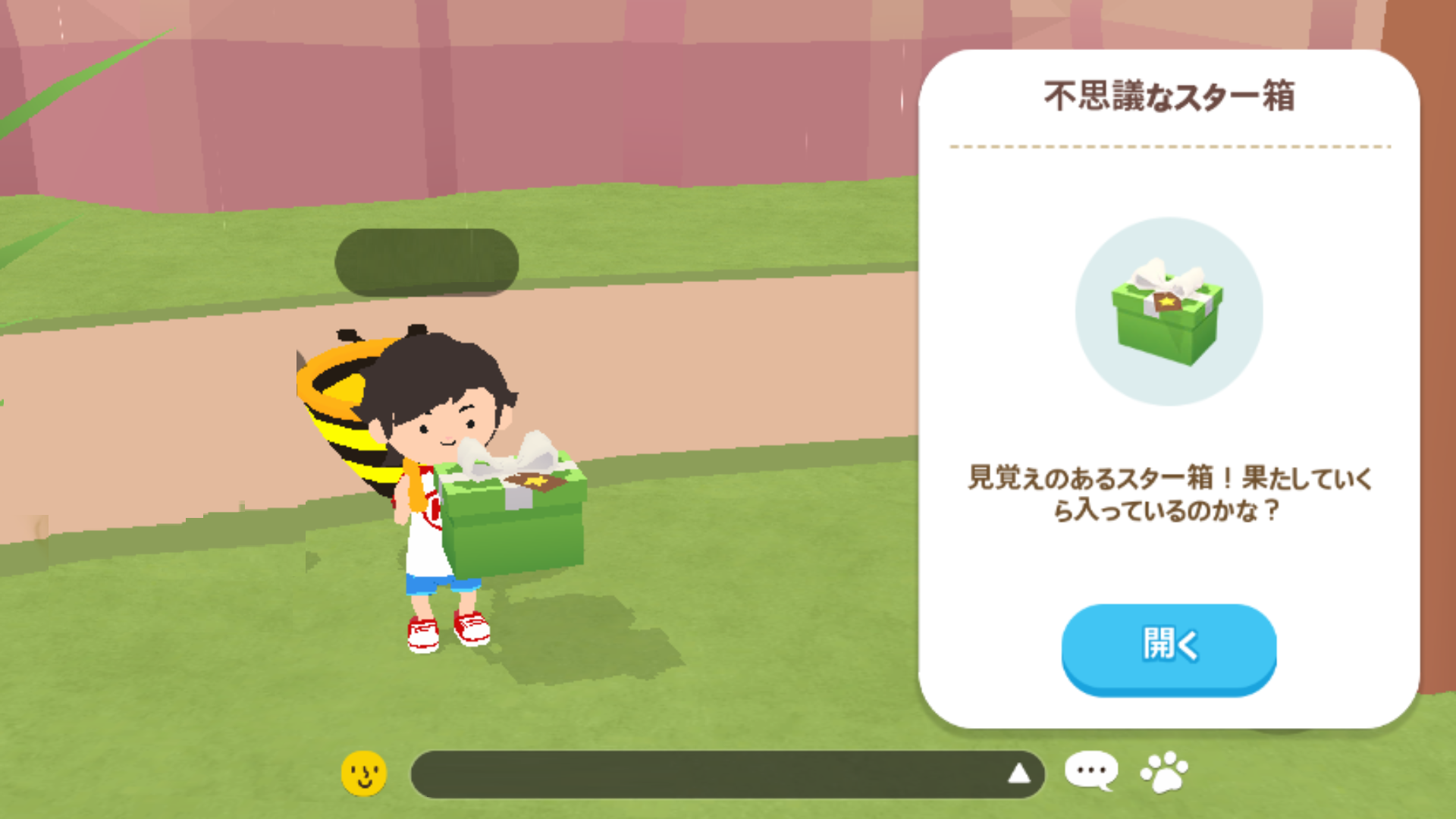Open the paw print icon
The height and width of the screenshot is (819, 1456).
(1164, 771)
